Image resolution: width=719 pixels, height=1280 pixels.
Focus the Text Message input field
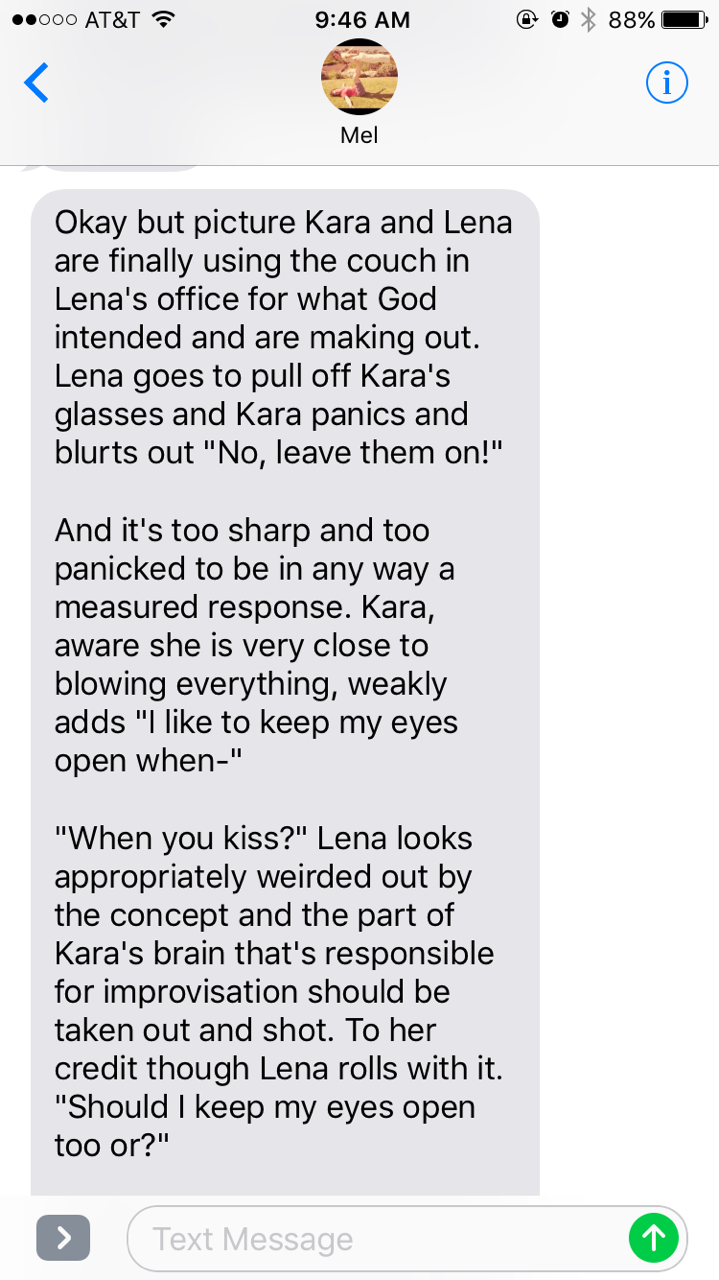click(380, 1239)
